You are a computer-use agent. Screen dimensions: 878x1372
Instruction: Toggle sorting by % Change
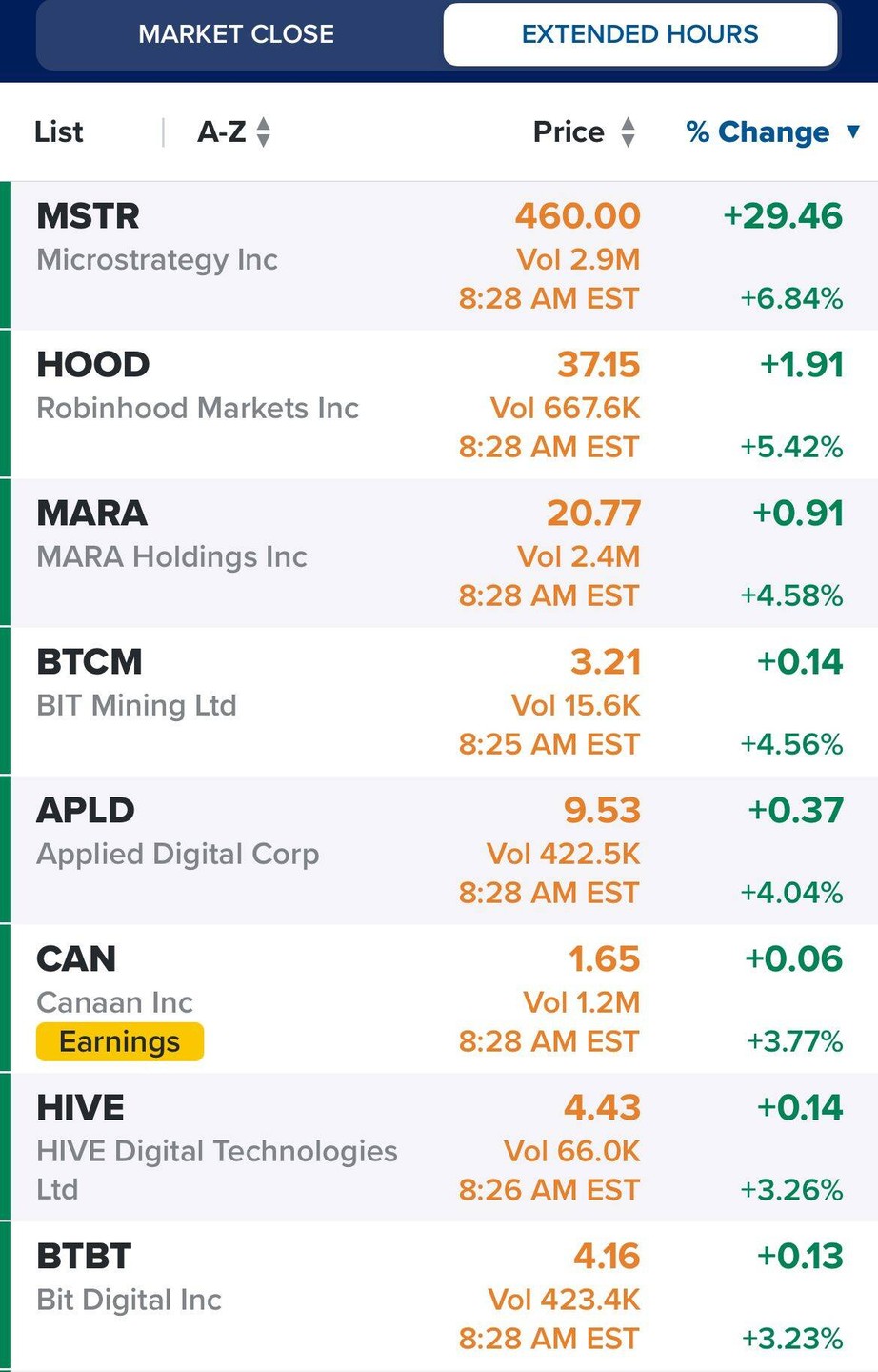771,132
